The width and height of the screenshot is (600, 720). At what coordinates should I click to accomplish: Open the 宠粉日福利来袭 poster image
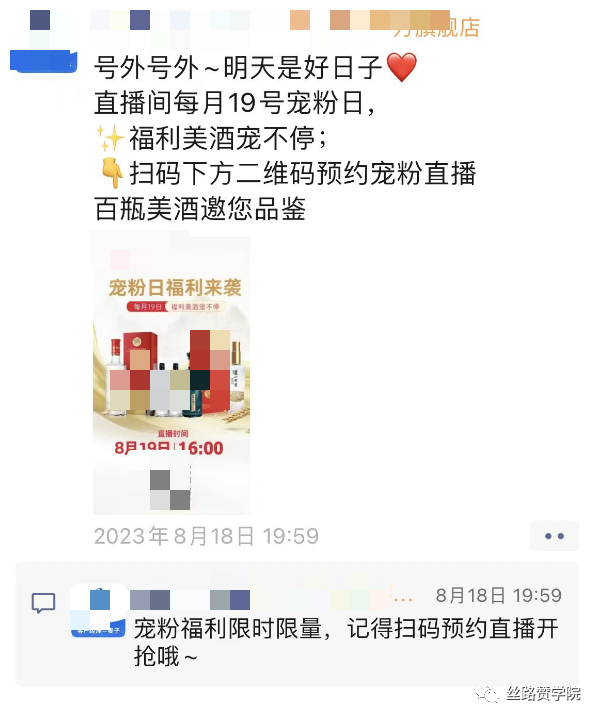(x=172, y=372)
